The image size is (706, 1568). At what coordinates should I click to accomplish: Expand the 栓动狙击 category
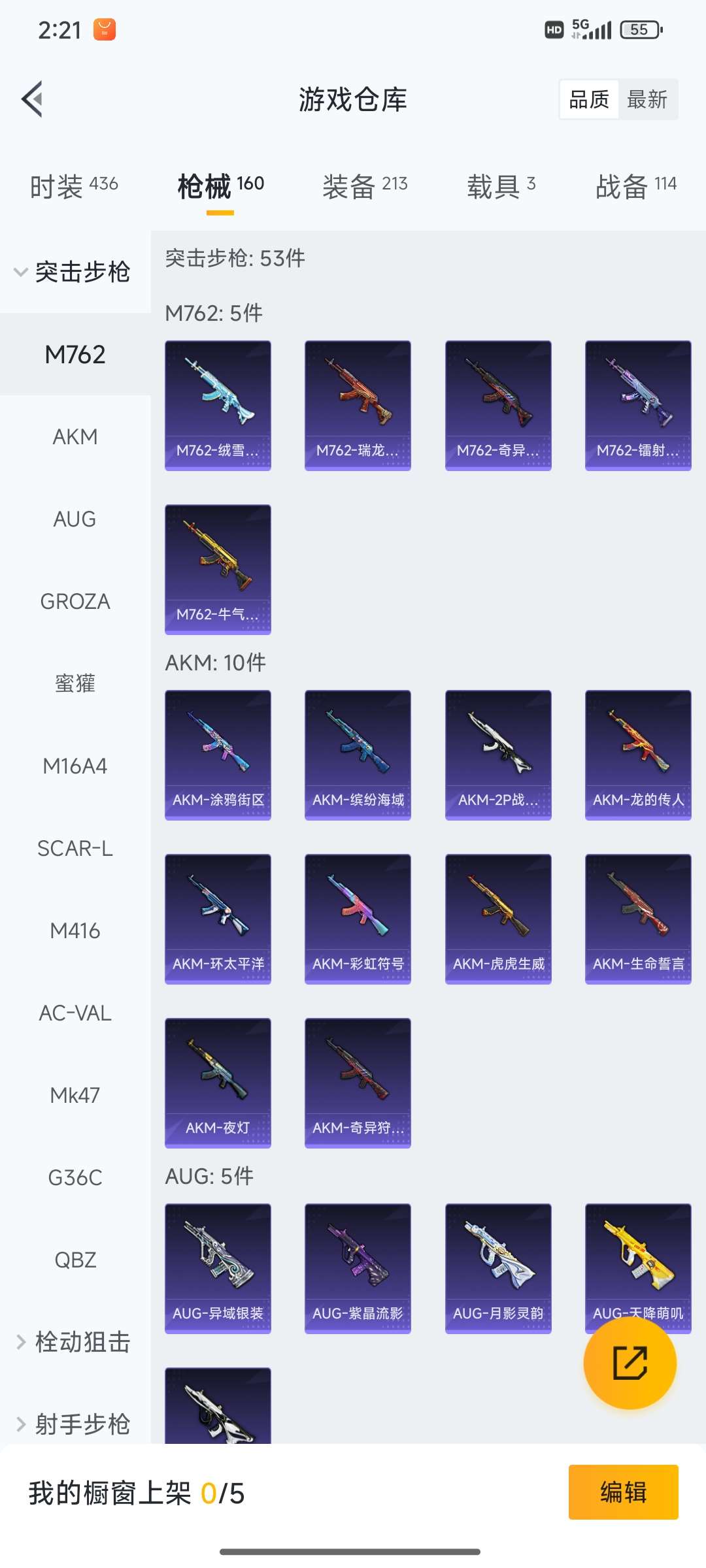pyautogui.click(x=74, y=1342)
